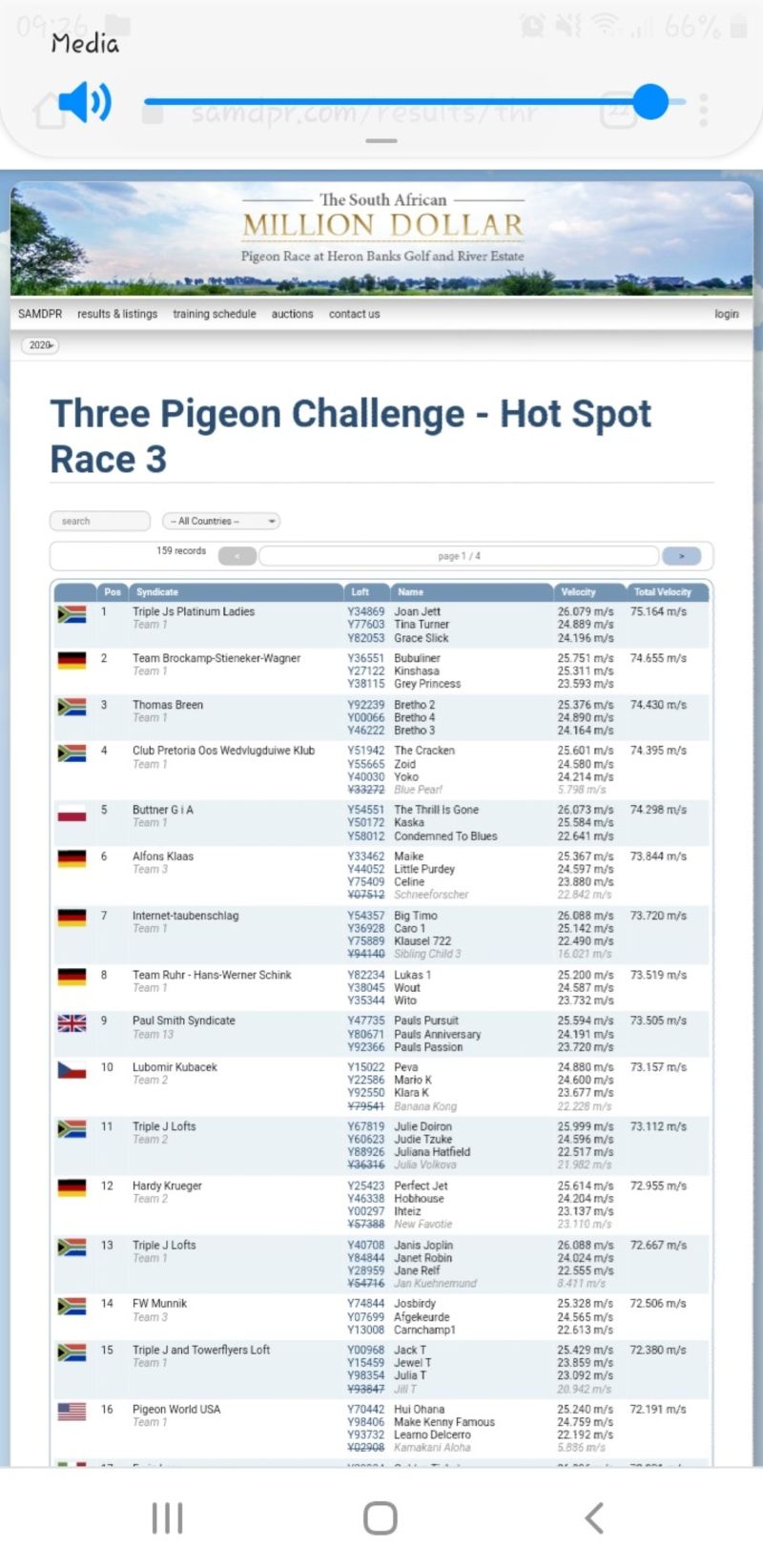Sort table by Total Velocity column
Viewport: 763px width, 1568px height.
pos(669,591)
